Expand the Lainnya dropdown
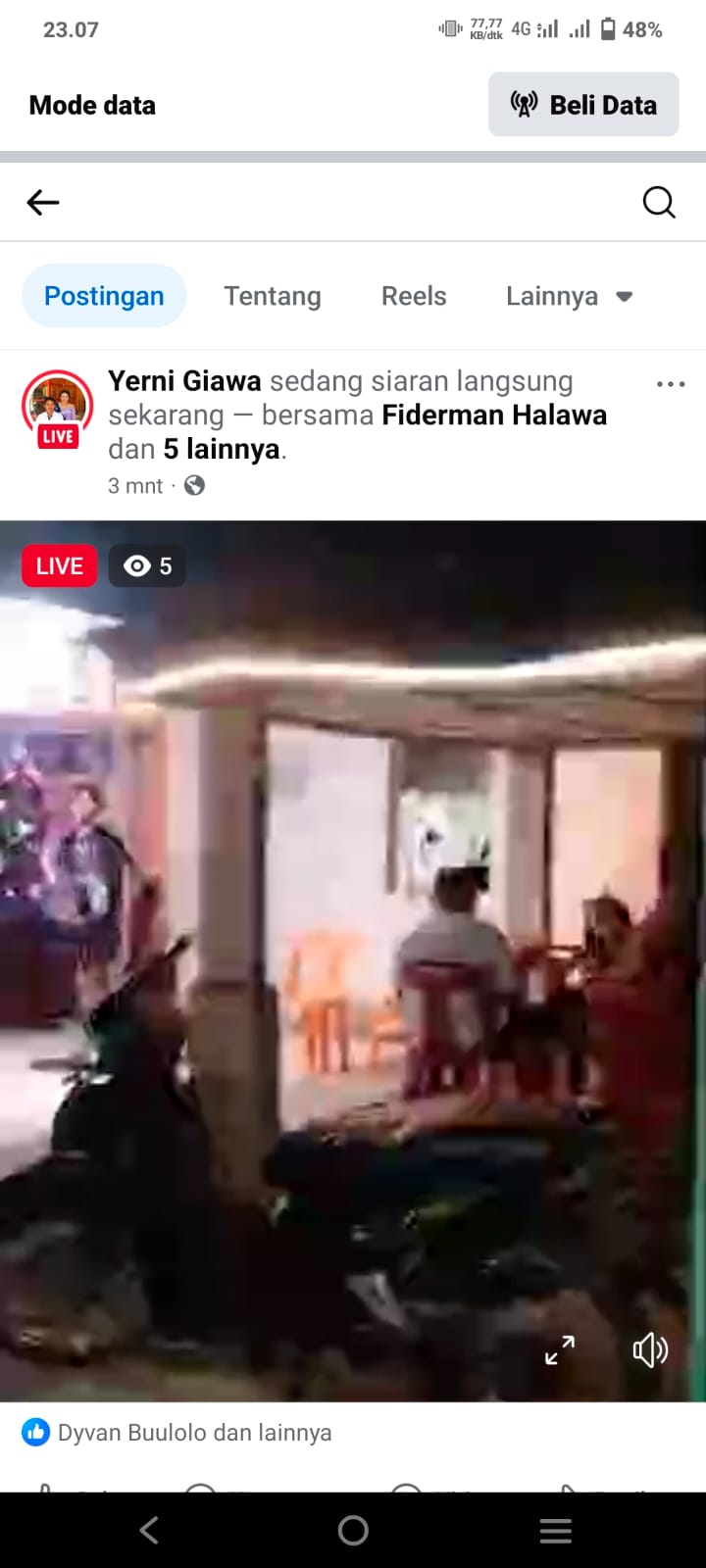Image resolution: width=706 pixels, height=1568 pixels. coord(569,296)
